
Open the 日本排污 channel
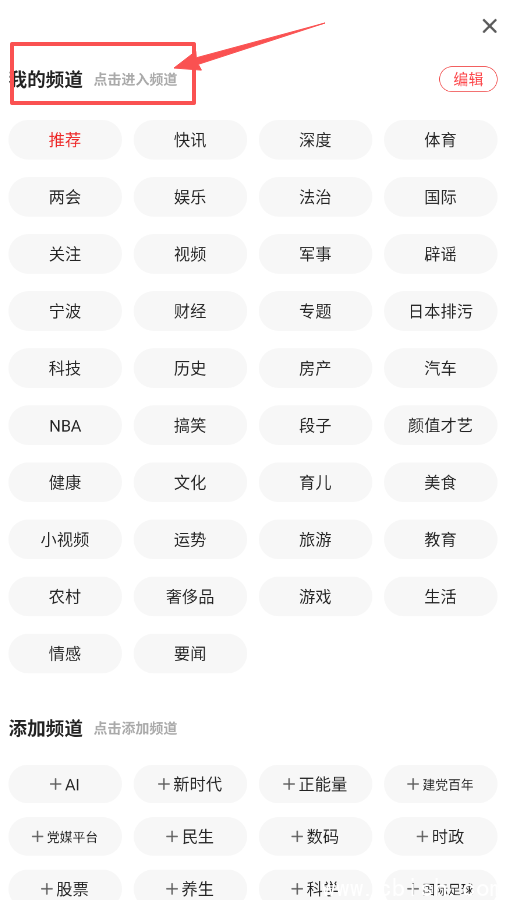tap(440, 311)
